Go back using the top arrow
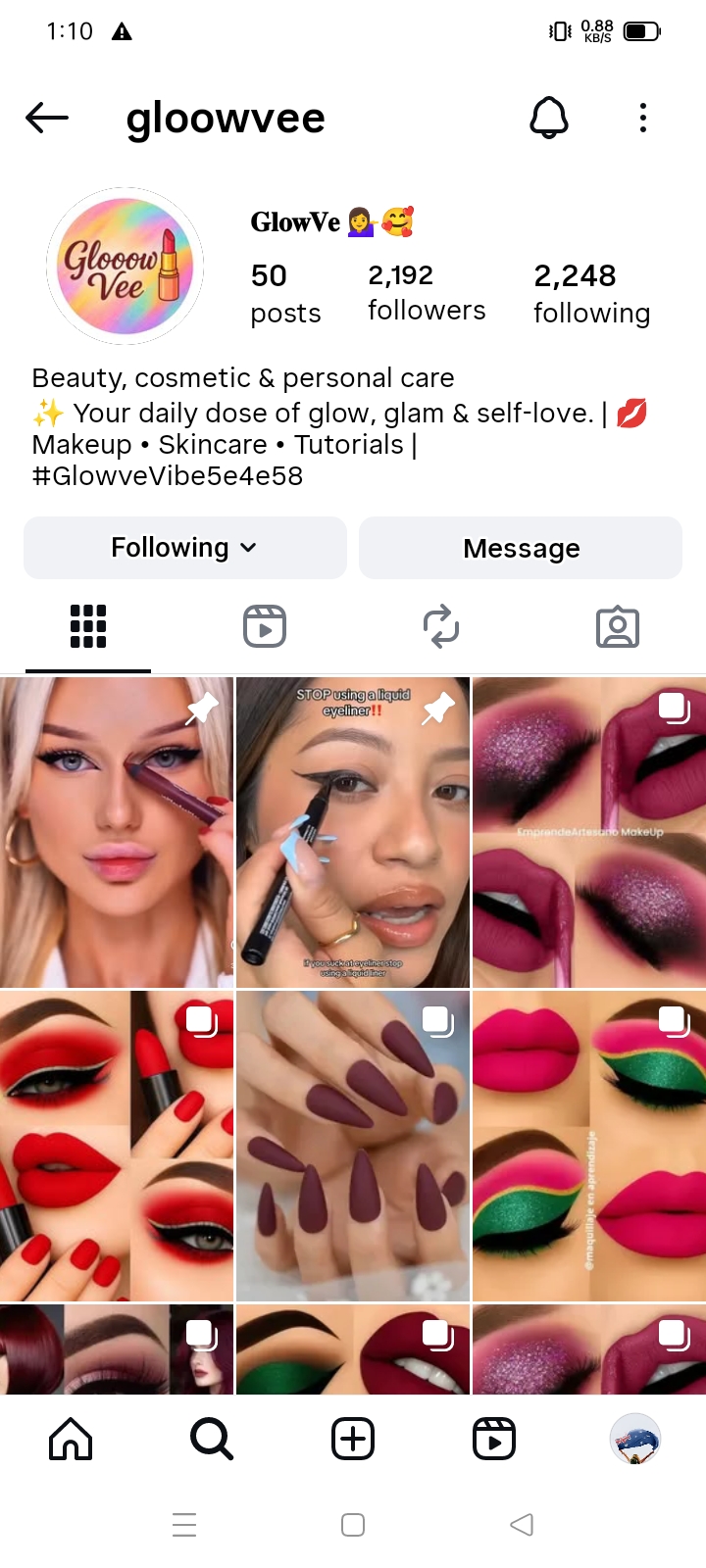The height and width of the screenshot is (1568, 706). click(47, 119)
